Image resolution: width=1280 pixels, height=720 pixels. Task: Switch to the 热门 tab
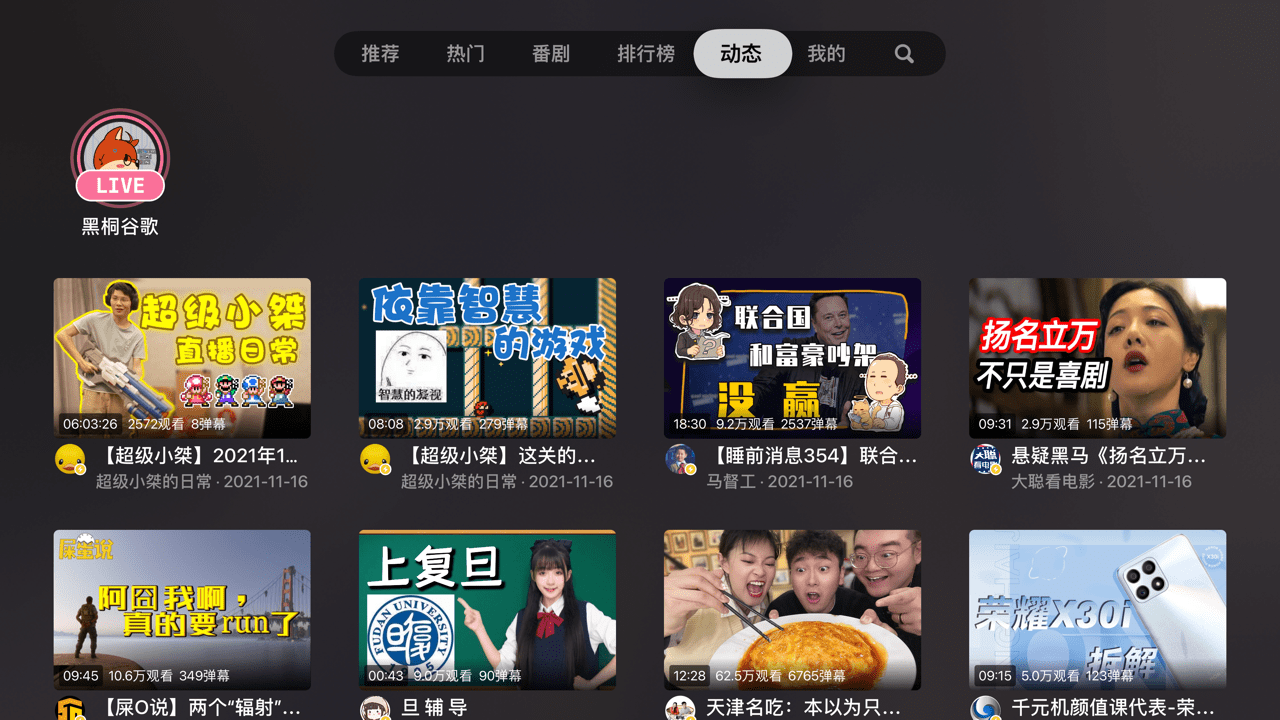(466, 54)
